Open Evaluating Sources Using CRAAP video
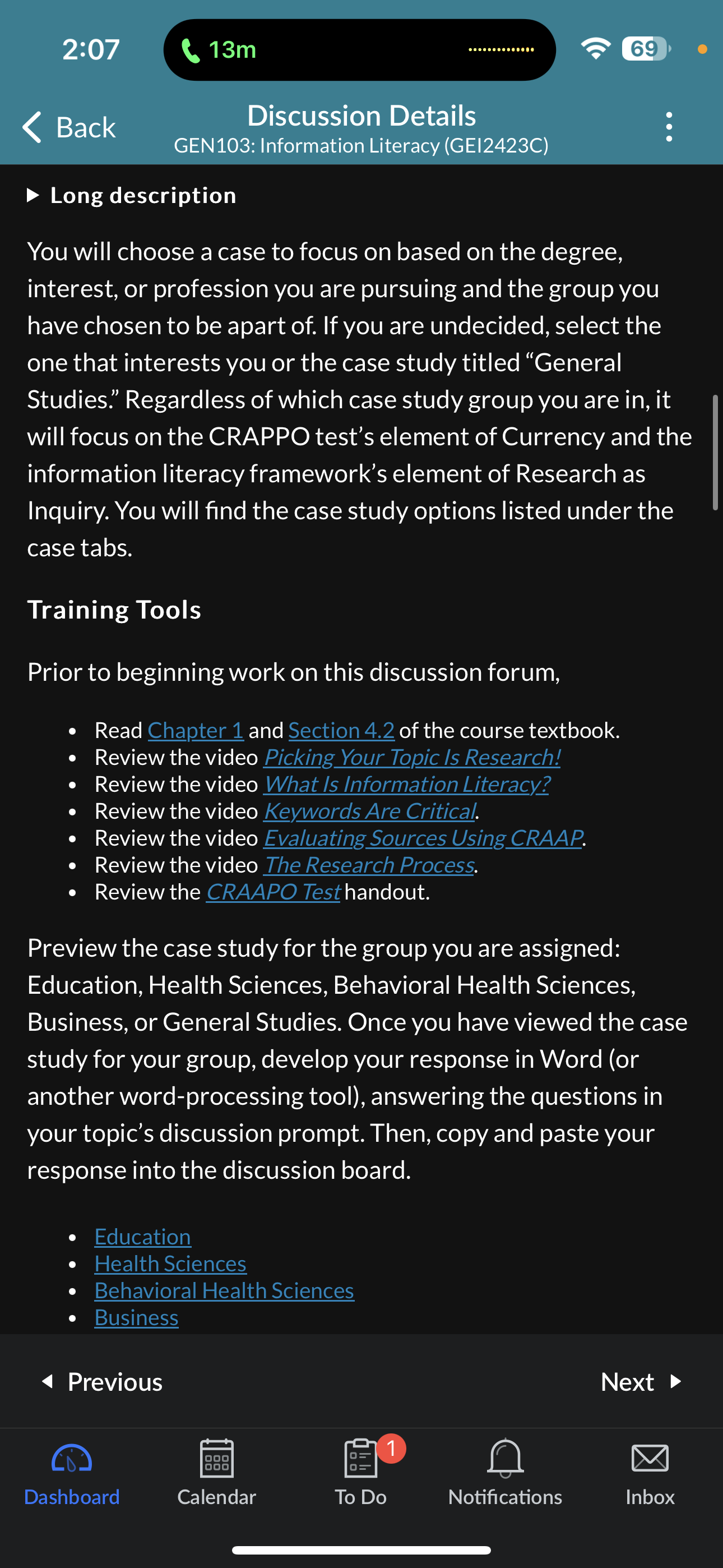 click(424, 838)
